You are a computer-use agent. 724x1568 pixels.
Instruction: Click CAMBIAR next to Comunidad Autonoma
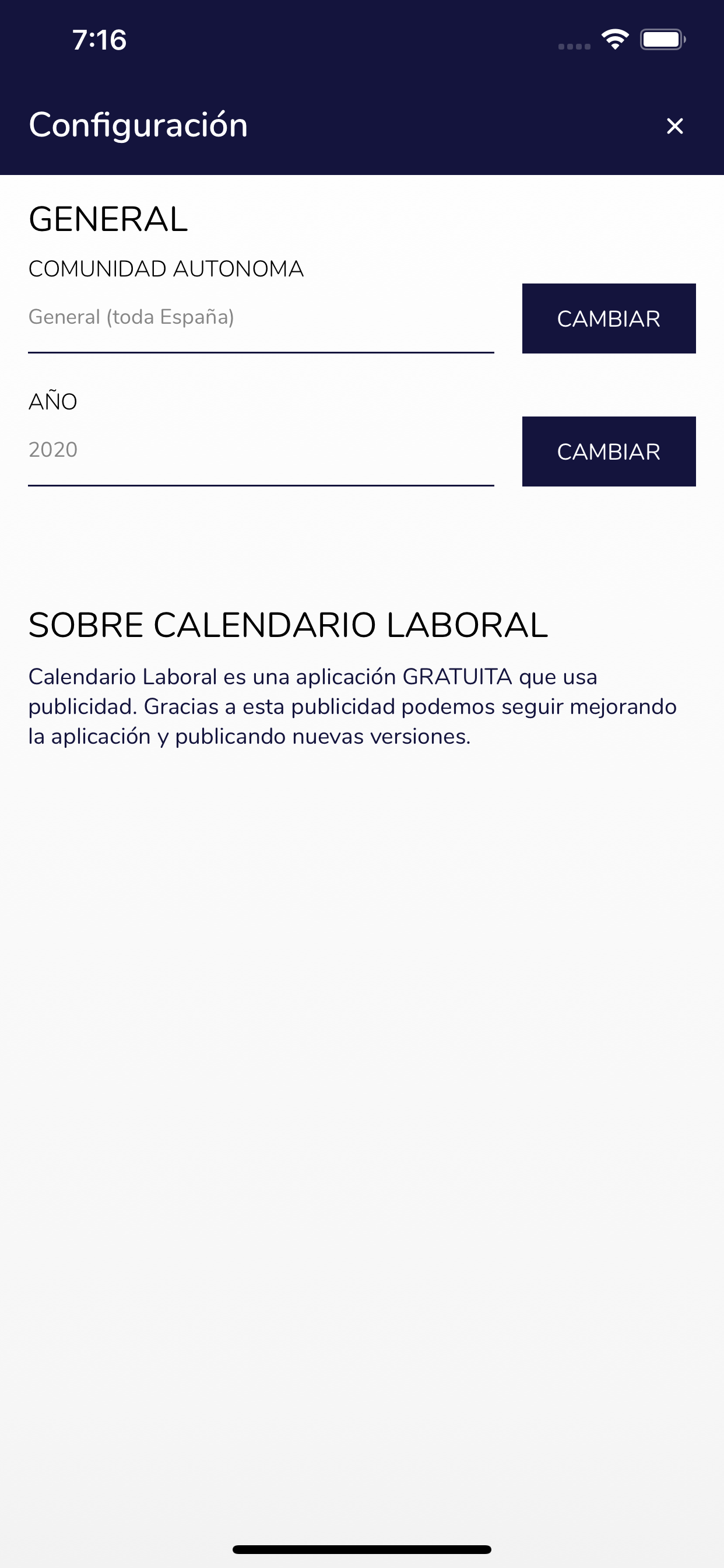(609, 318)
